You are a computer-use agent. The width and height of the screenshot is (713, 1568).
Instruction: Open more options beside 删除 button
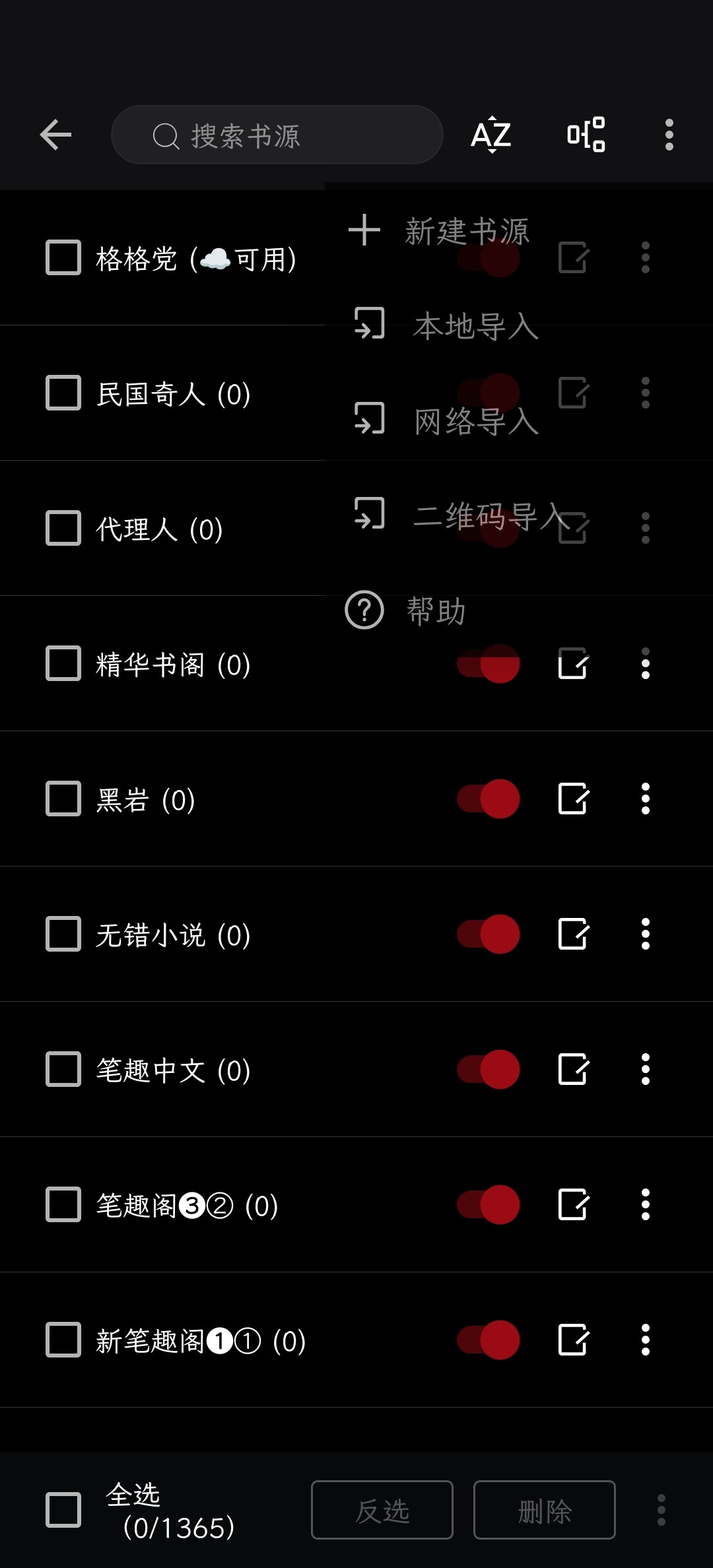(x=661, y=1510)
